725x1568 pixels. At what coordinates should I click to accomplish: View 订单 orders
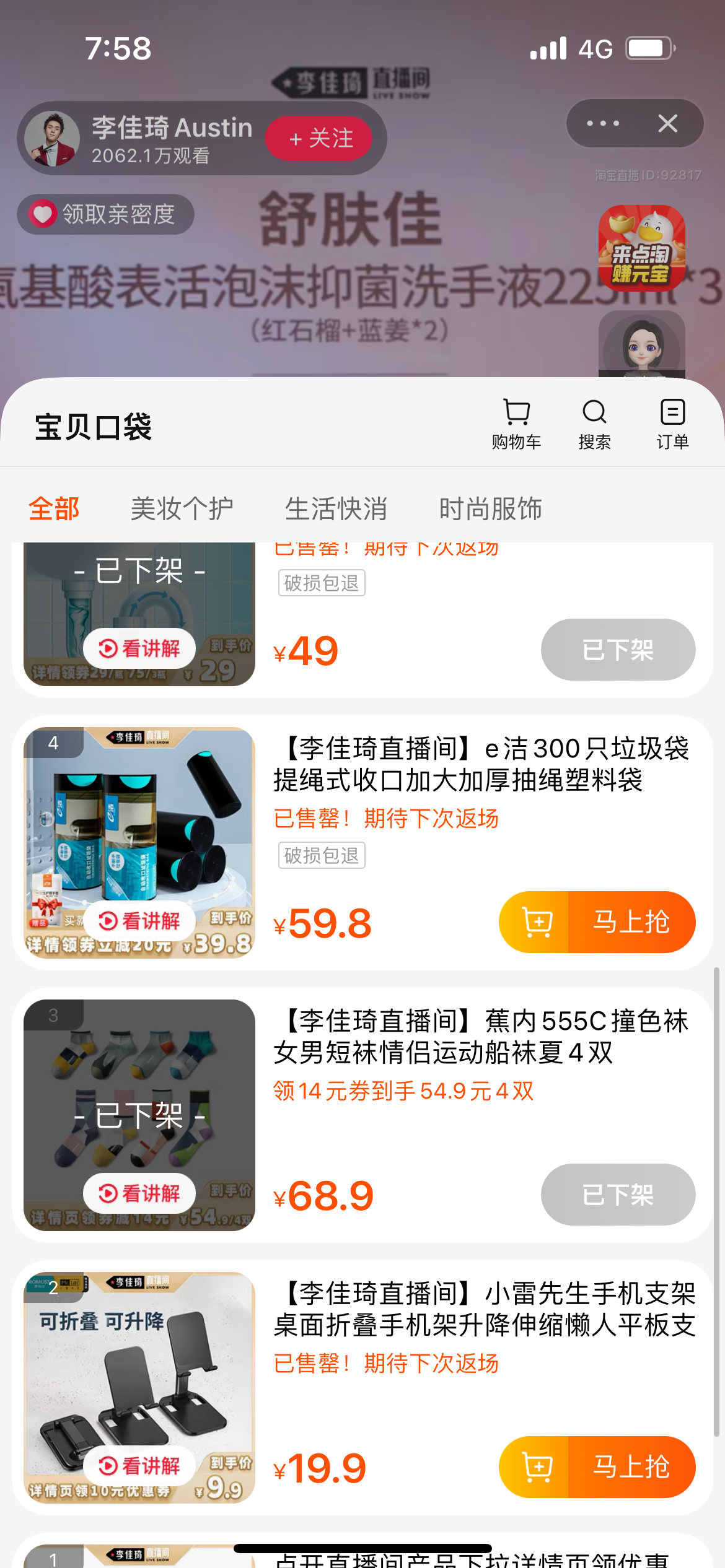point(672,424)
